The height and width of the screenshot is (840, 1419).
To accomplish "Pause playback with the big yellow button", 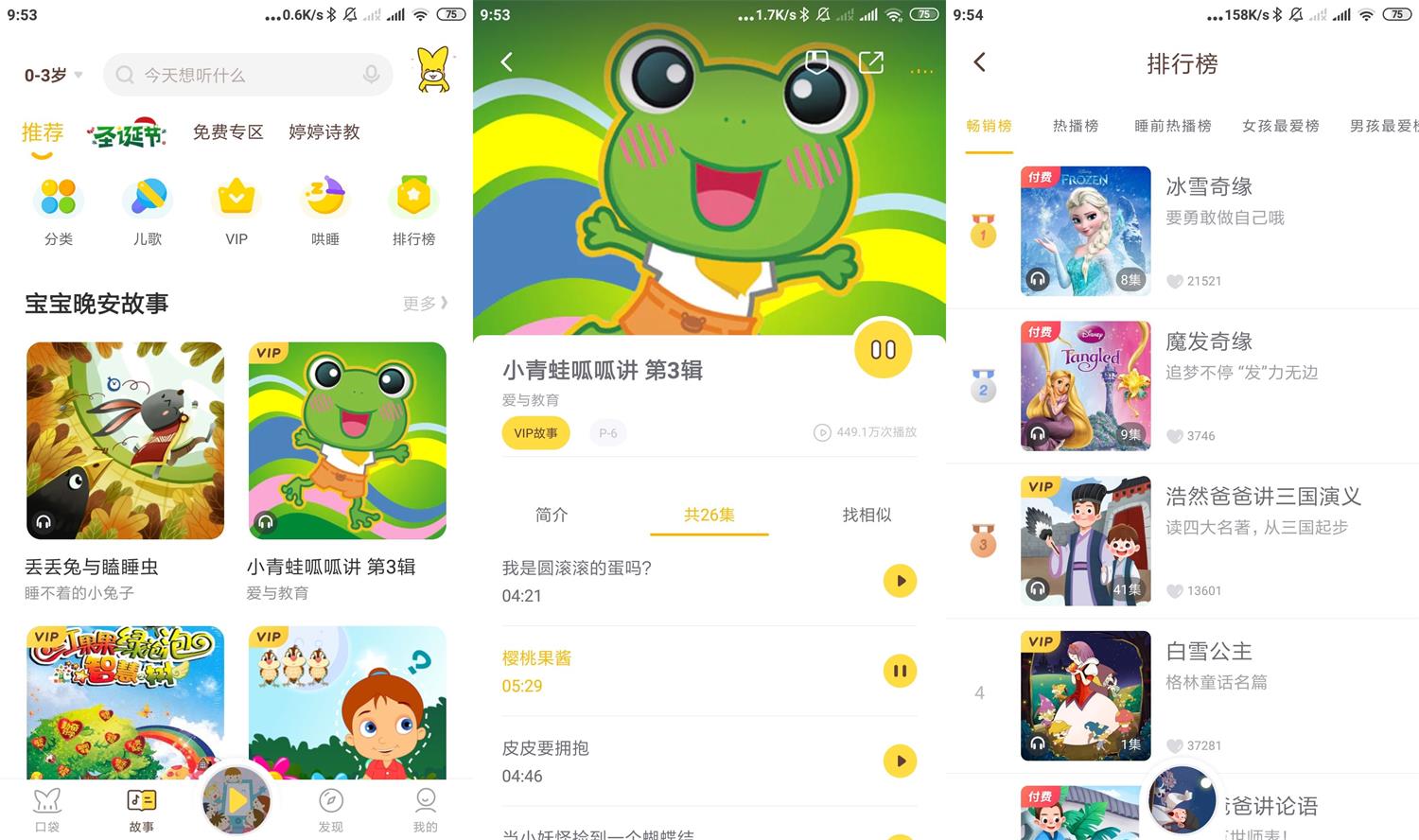I will point(883,350).
